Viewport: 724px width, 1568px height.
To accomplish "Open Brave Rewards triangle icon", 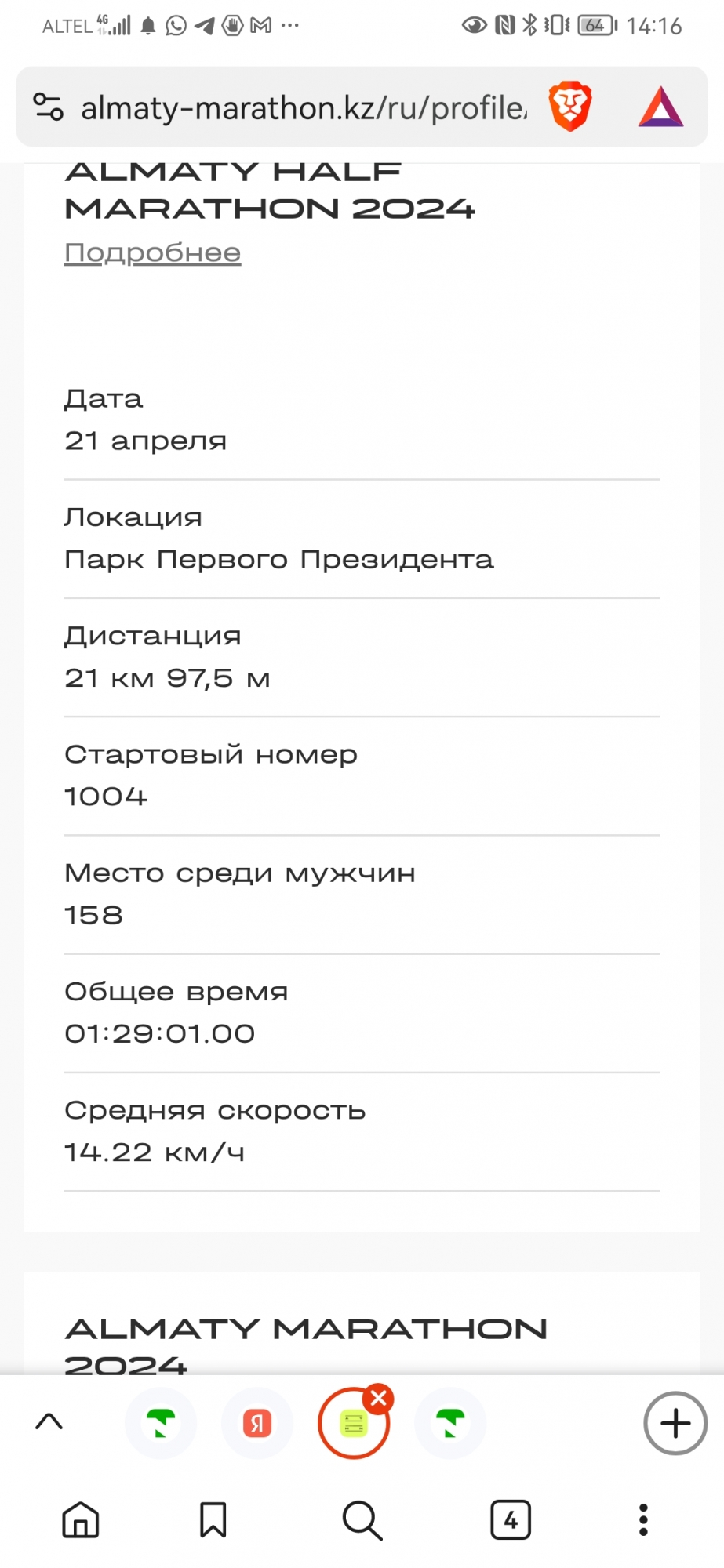I will point(660,107).
